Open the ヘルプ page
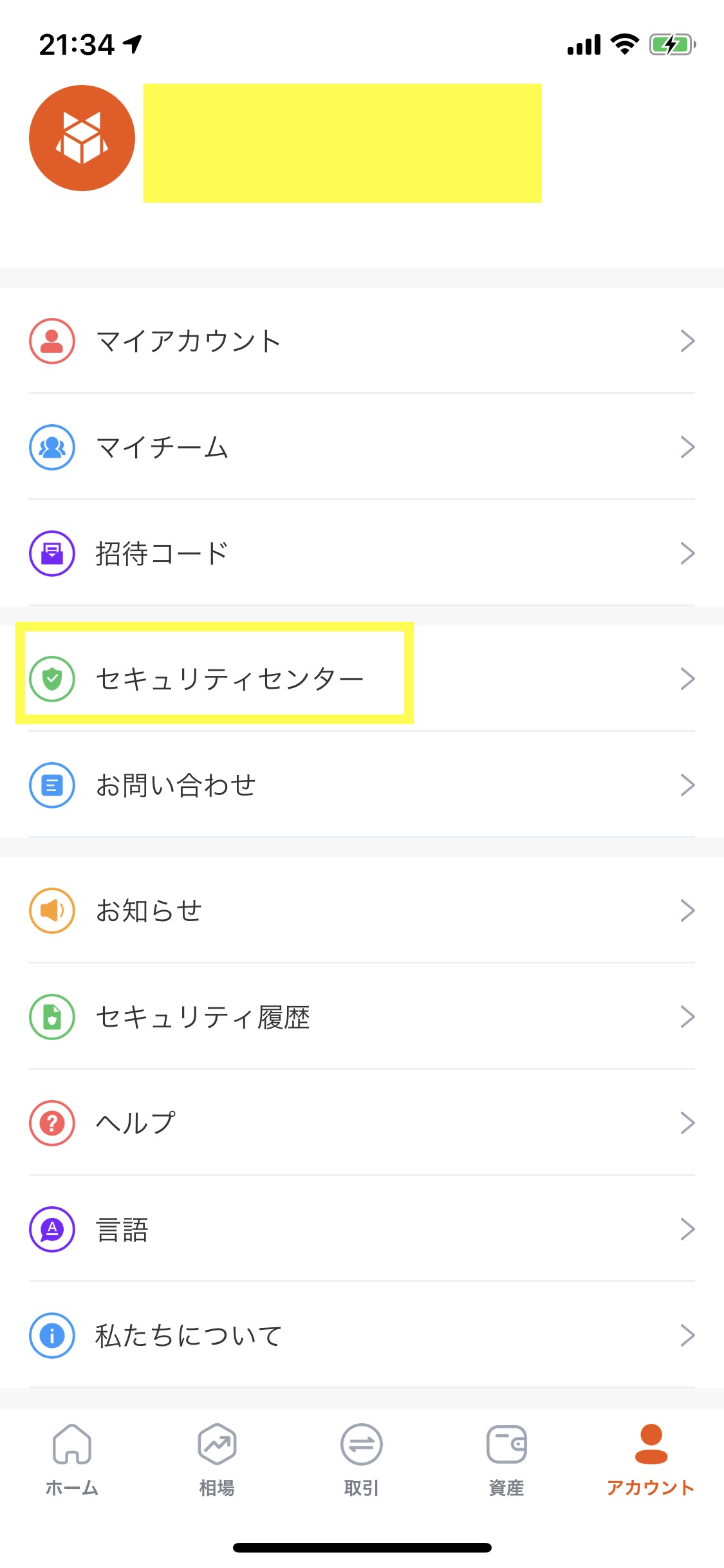This screenshot has height=1568, width=724. point(360,1123)
